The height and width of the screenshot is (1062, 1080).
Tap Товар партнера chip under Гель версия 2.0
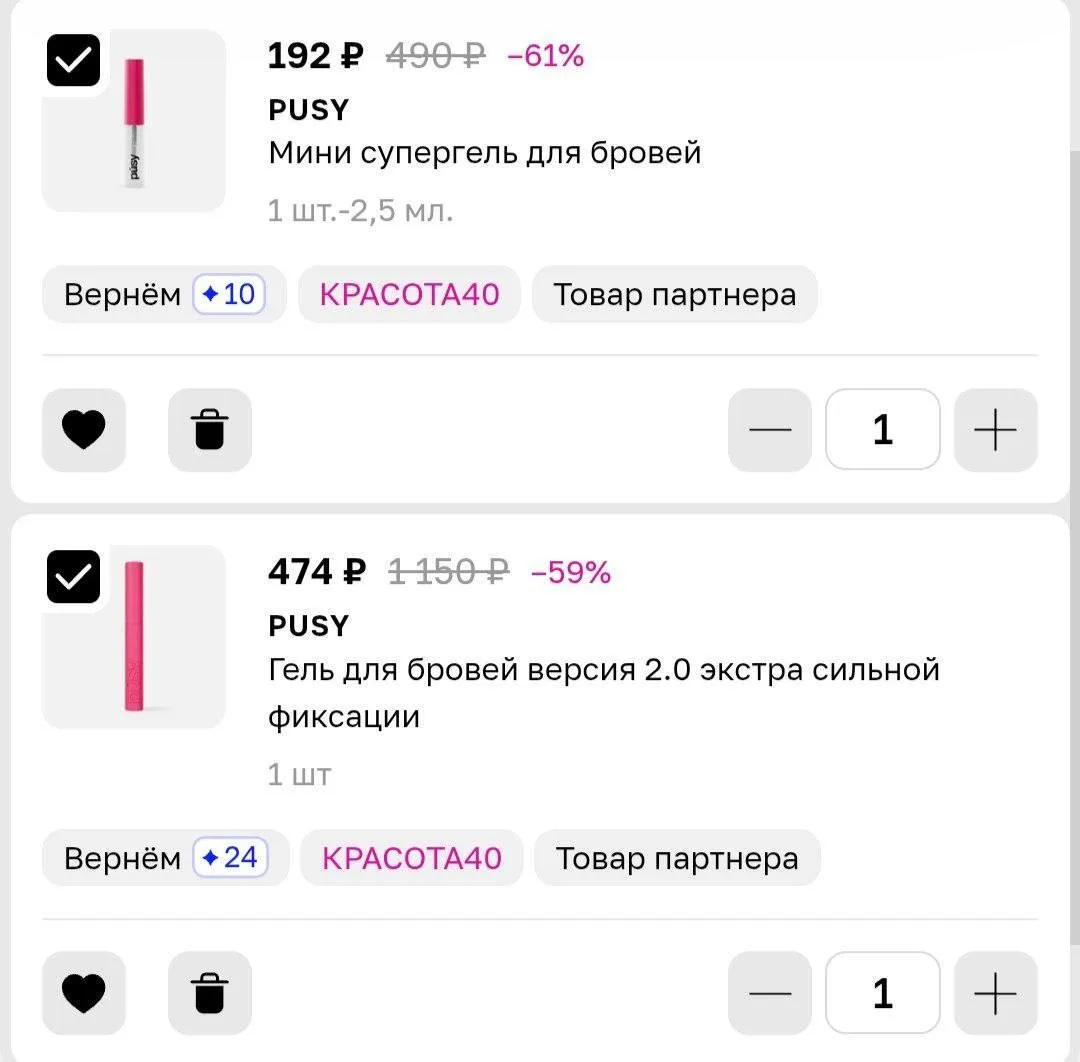(x=676, y=858)
